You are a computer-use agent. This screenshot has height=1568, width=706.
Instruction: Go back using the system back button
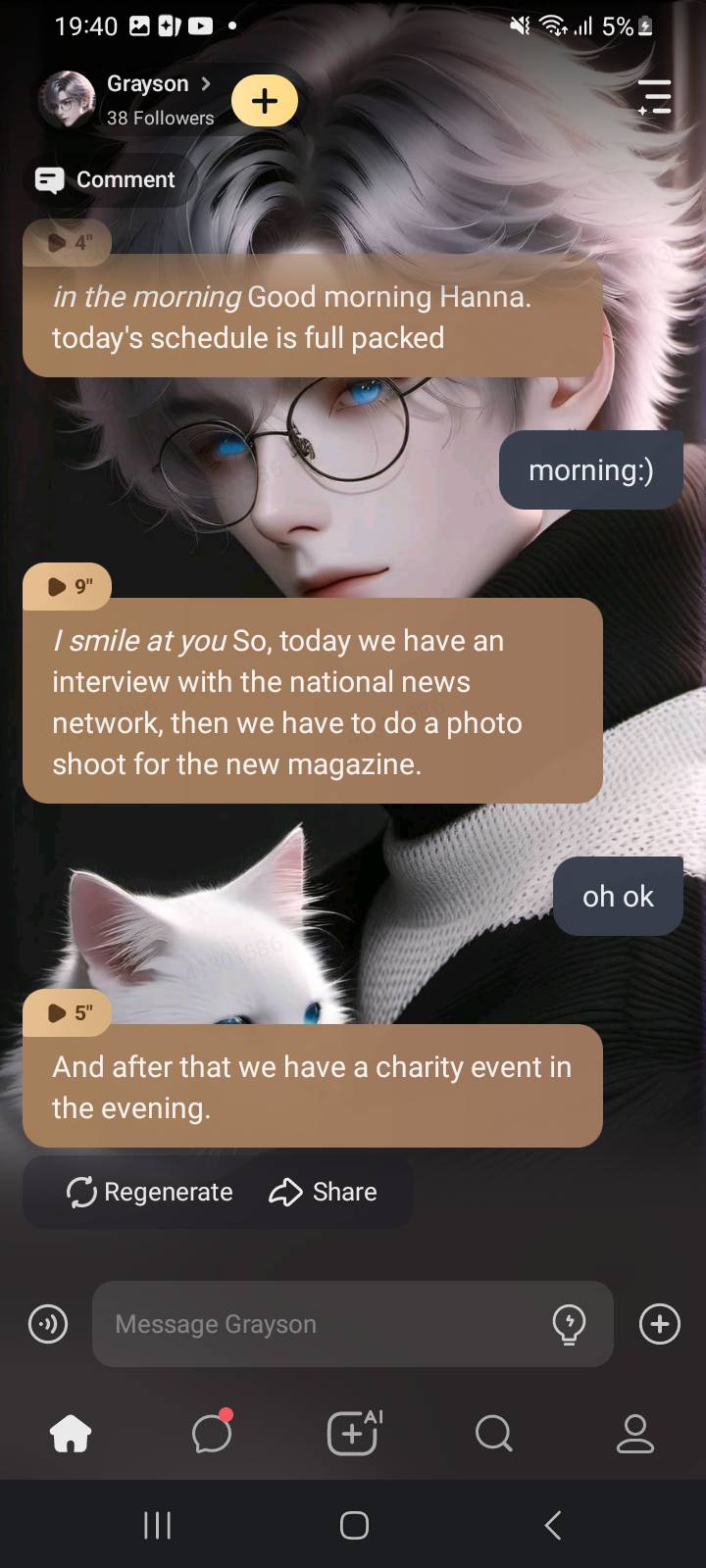[x=552, y=1525]
